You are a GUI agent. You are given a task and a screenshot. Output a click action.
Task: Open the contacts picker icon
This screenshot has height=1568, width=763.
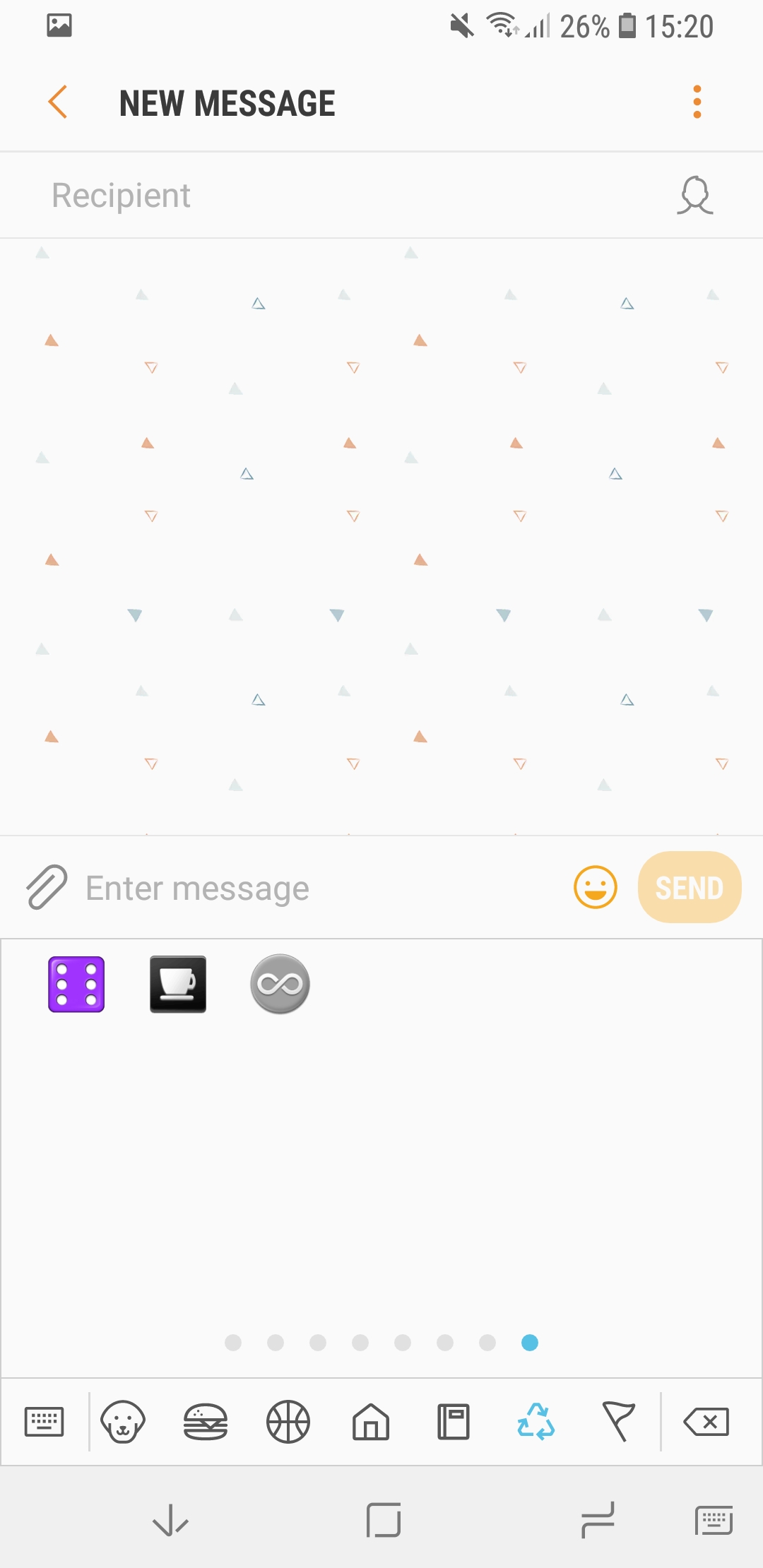click(695, 196)
